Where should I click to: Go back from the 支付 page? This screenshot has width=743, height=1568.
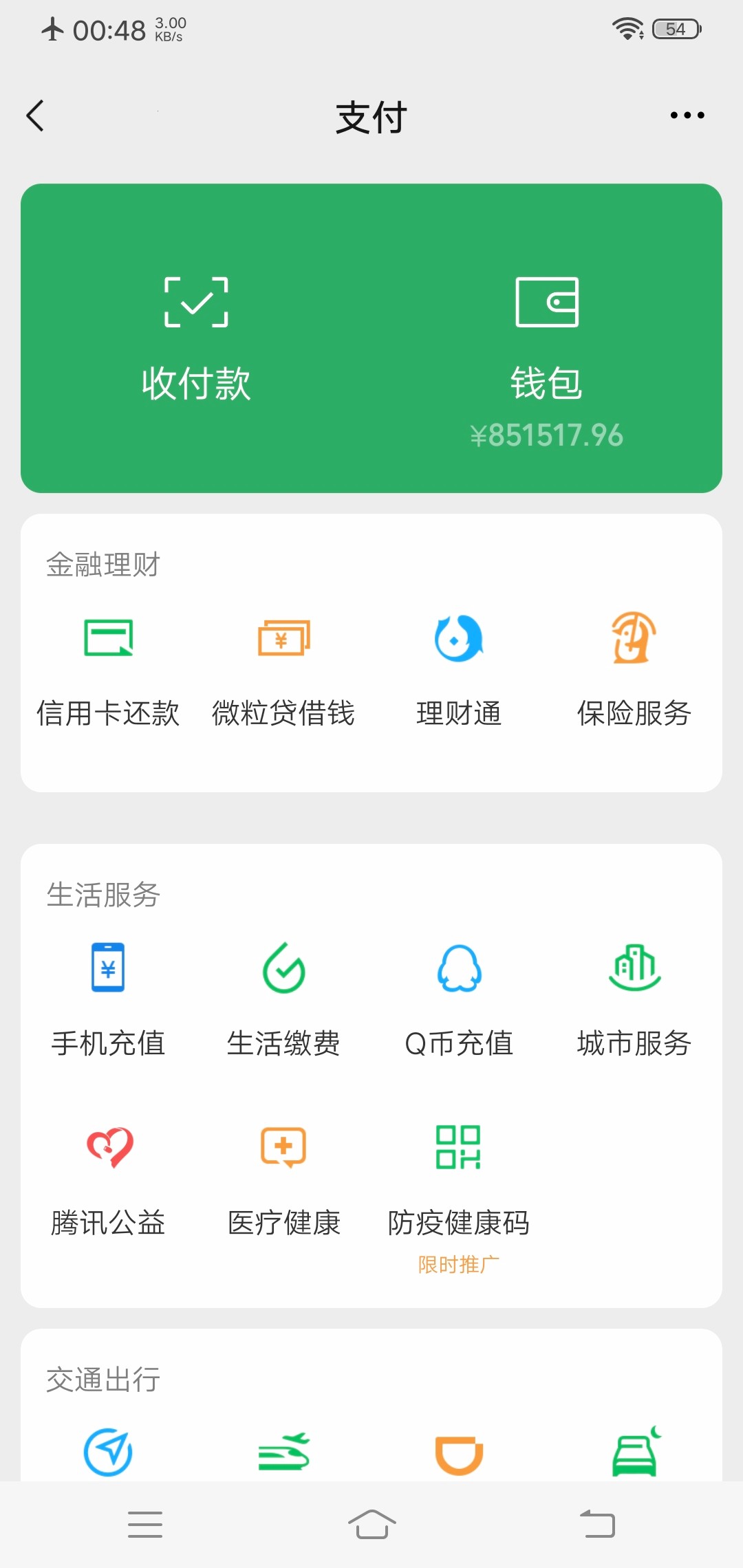pos(36,116)
